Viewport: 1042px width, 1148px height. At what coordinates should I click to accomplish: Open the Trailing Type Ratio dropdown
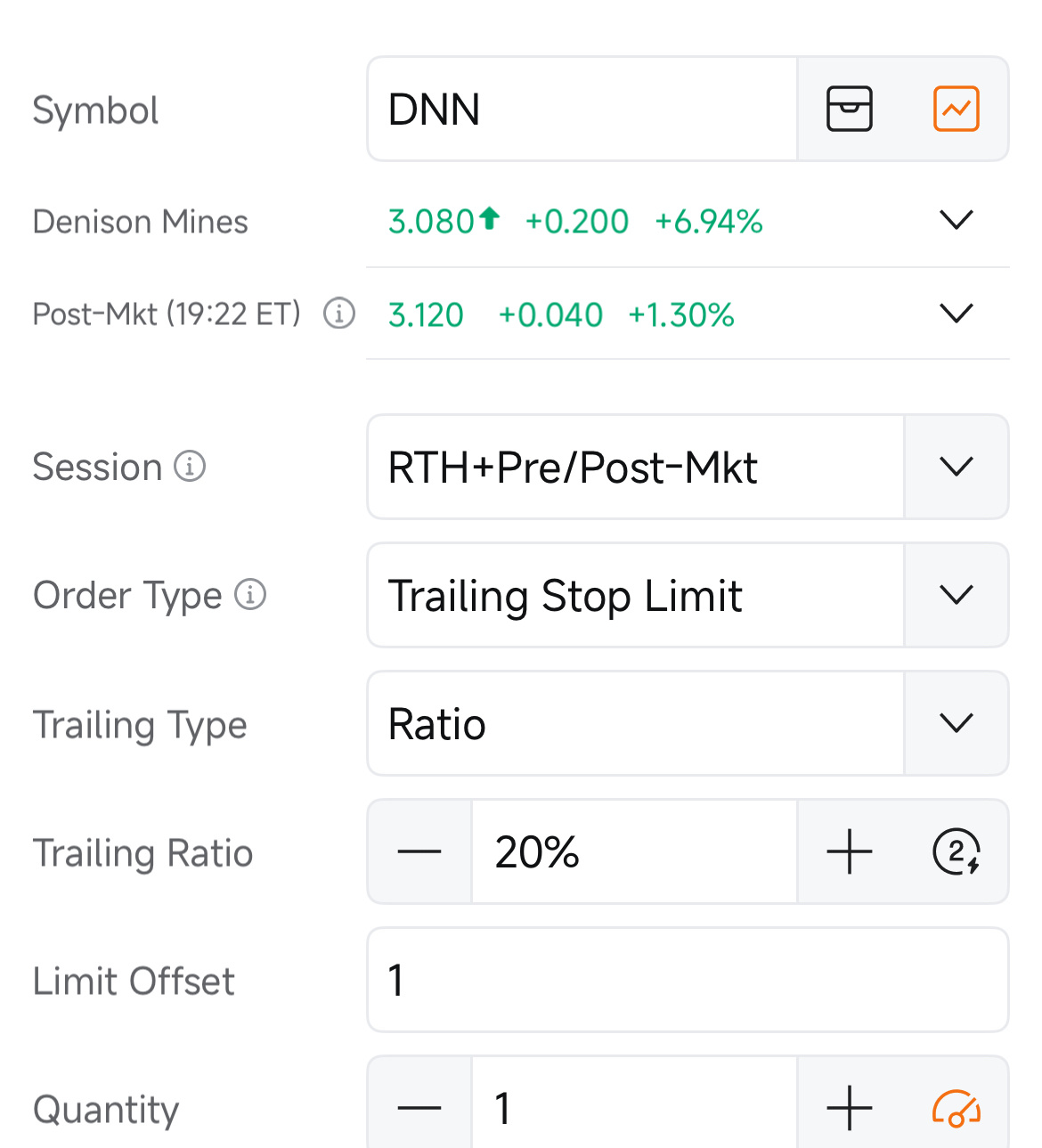point(688,723)
